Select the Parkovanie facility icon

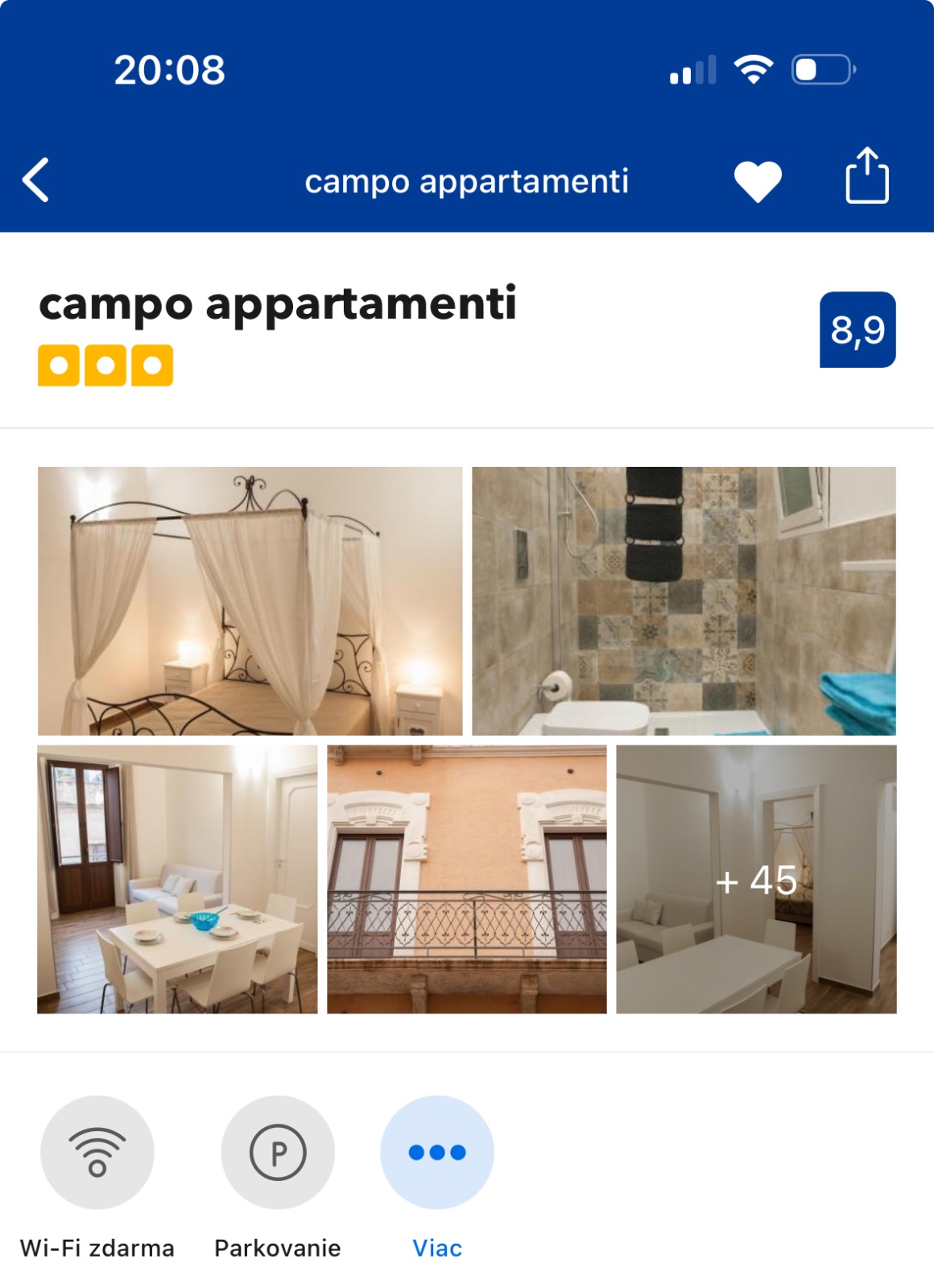[278, 1152]
